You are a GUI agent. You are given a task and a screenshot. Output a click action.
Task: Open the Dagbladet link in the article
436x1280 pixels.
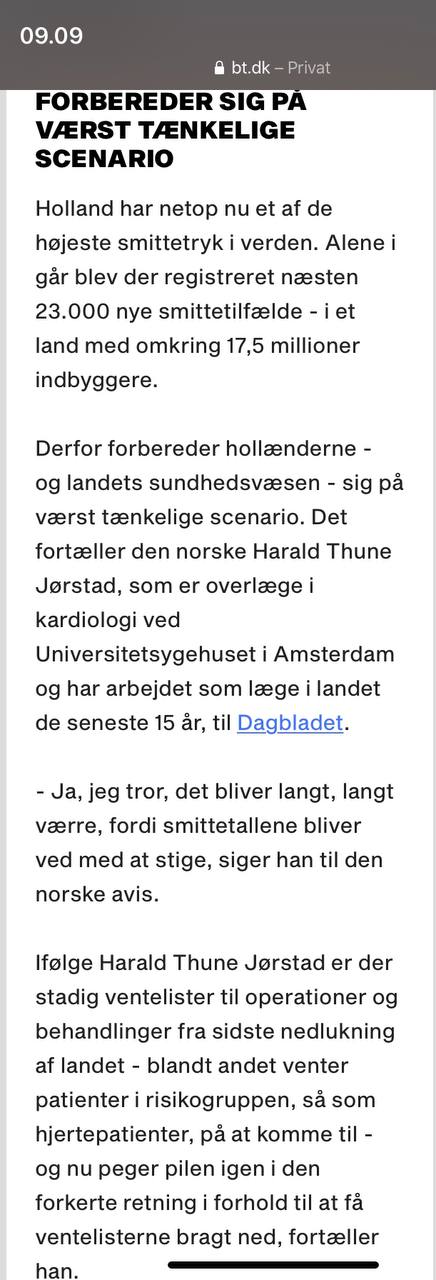[290, 723]
